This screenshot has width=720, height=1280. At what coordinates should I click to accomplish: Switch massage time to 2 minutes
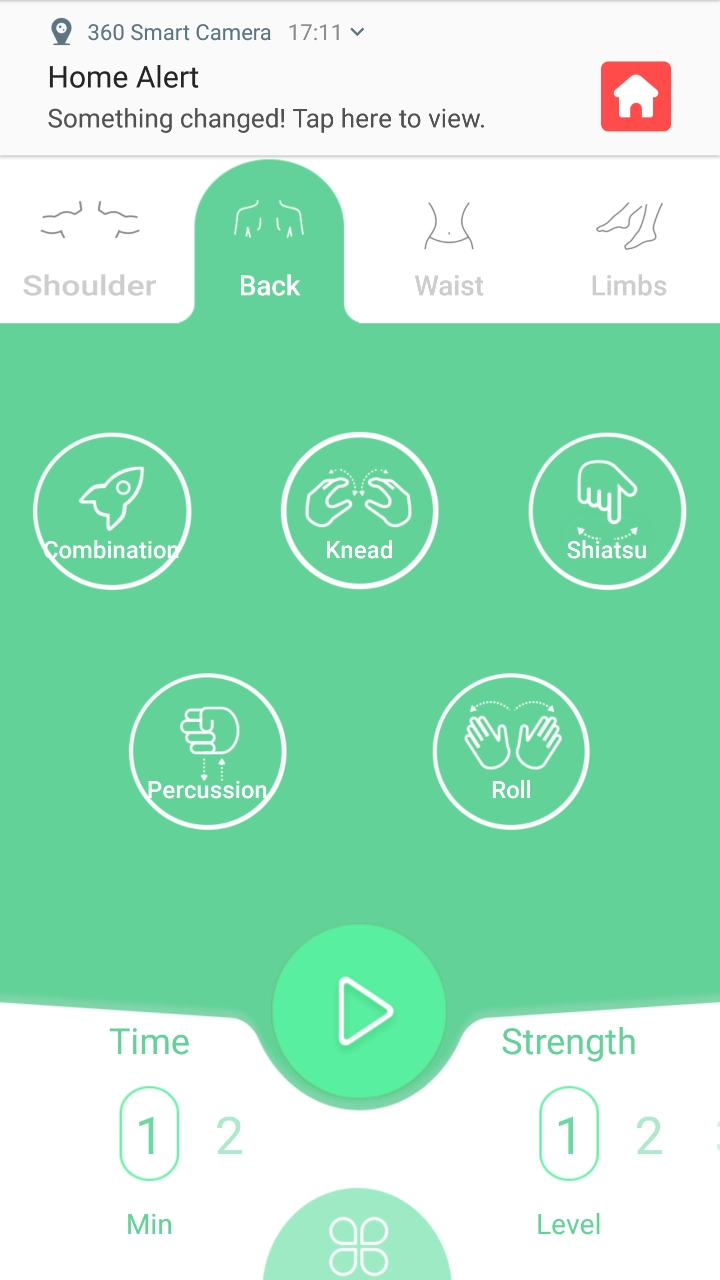(229, 1133)
